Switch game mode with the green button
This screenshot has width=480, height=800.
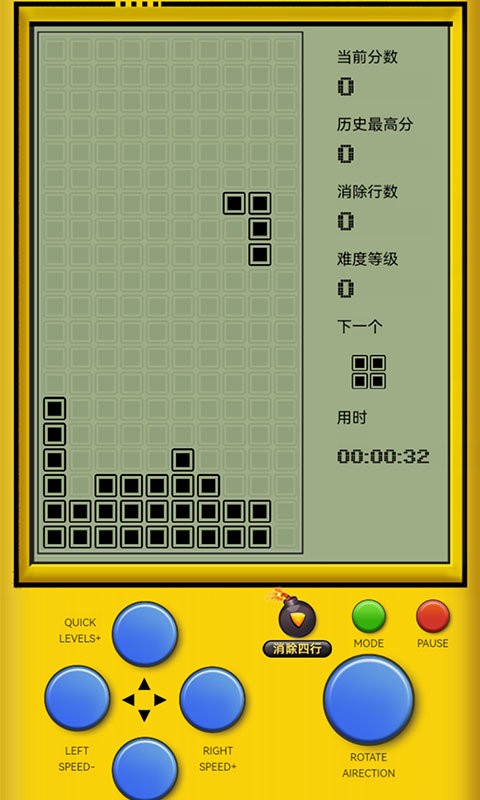(x=368, y=617)
